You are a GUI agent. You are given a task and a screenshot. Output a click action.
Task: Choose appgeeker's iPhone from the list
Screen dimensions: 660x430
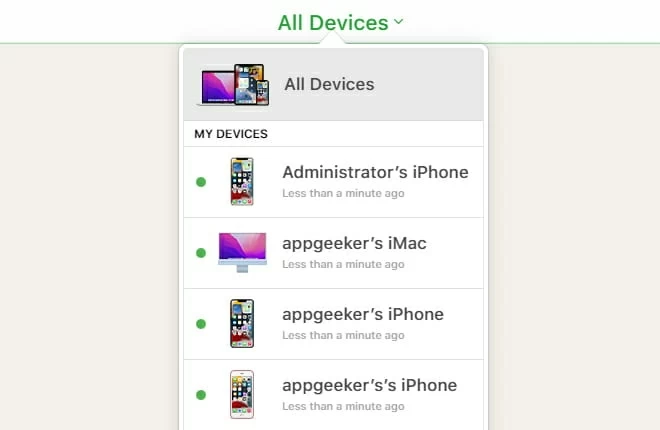(x=362, y=324)
